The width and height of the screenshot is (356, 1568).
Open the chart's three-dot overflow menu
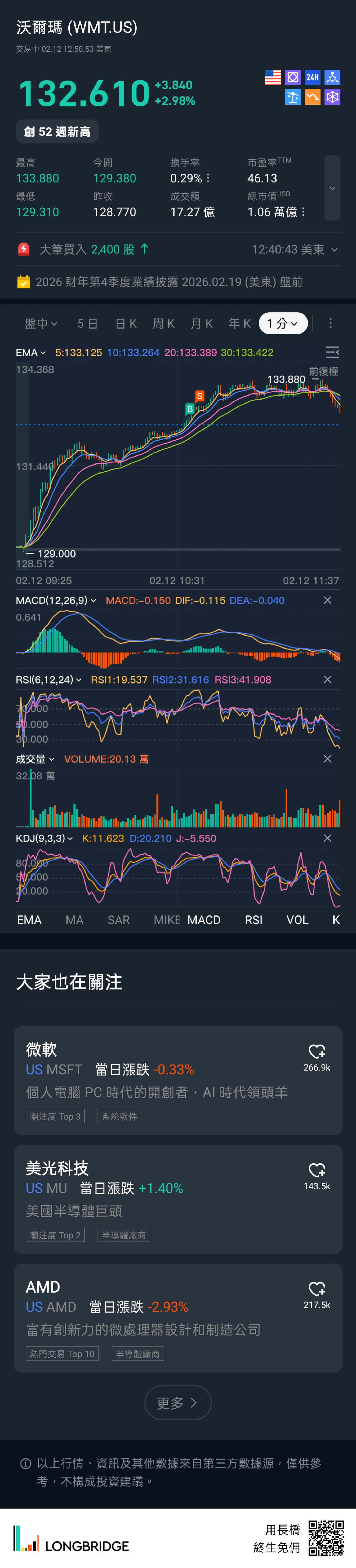click(x=330, y=324)
